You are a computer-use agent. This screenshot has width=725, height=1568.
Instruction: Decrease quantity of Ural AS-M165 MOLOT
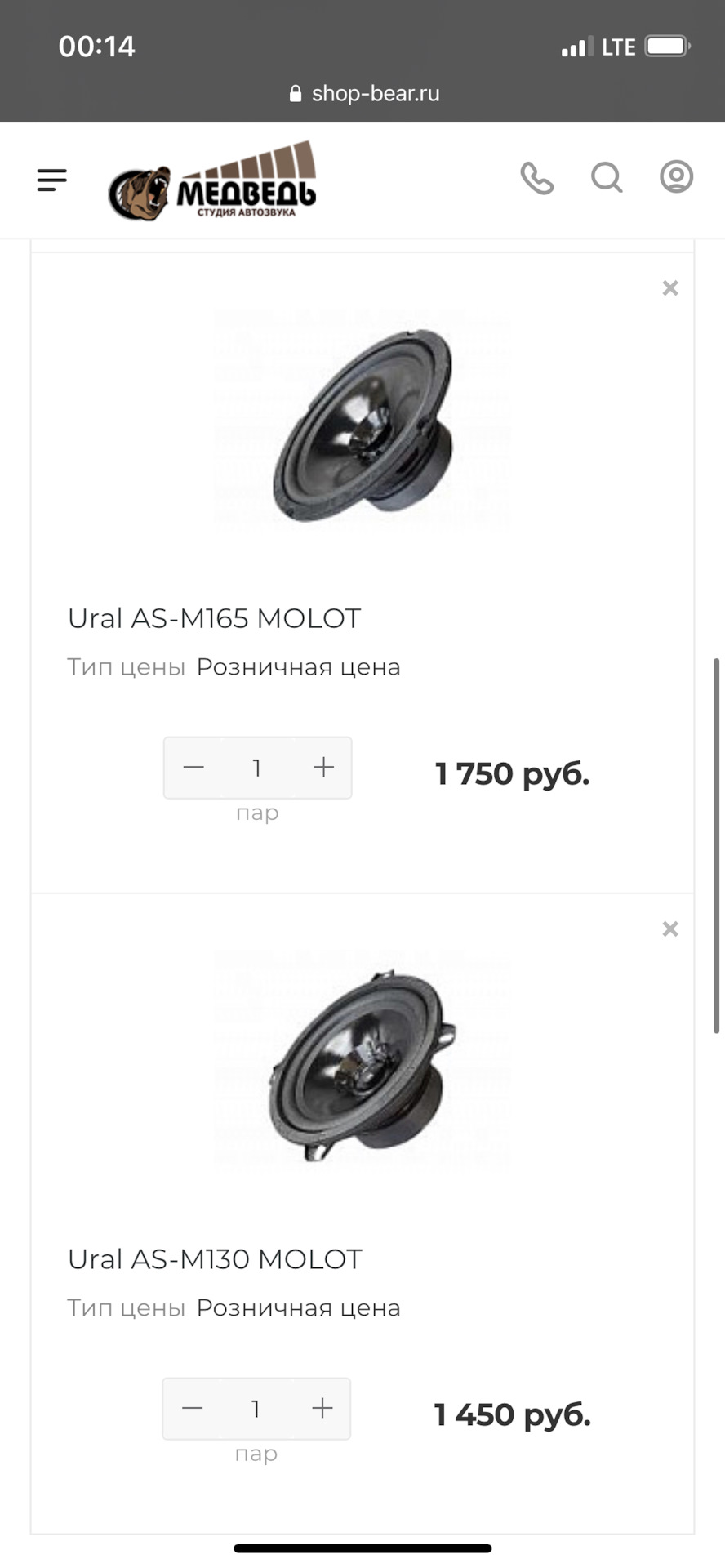[x=193, y=767]
